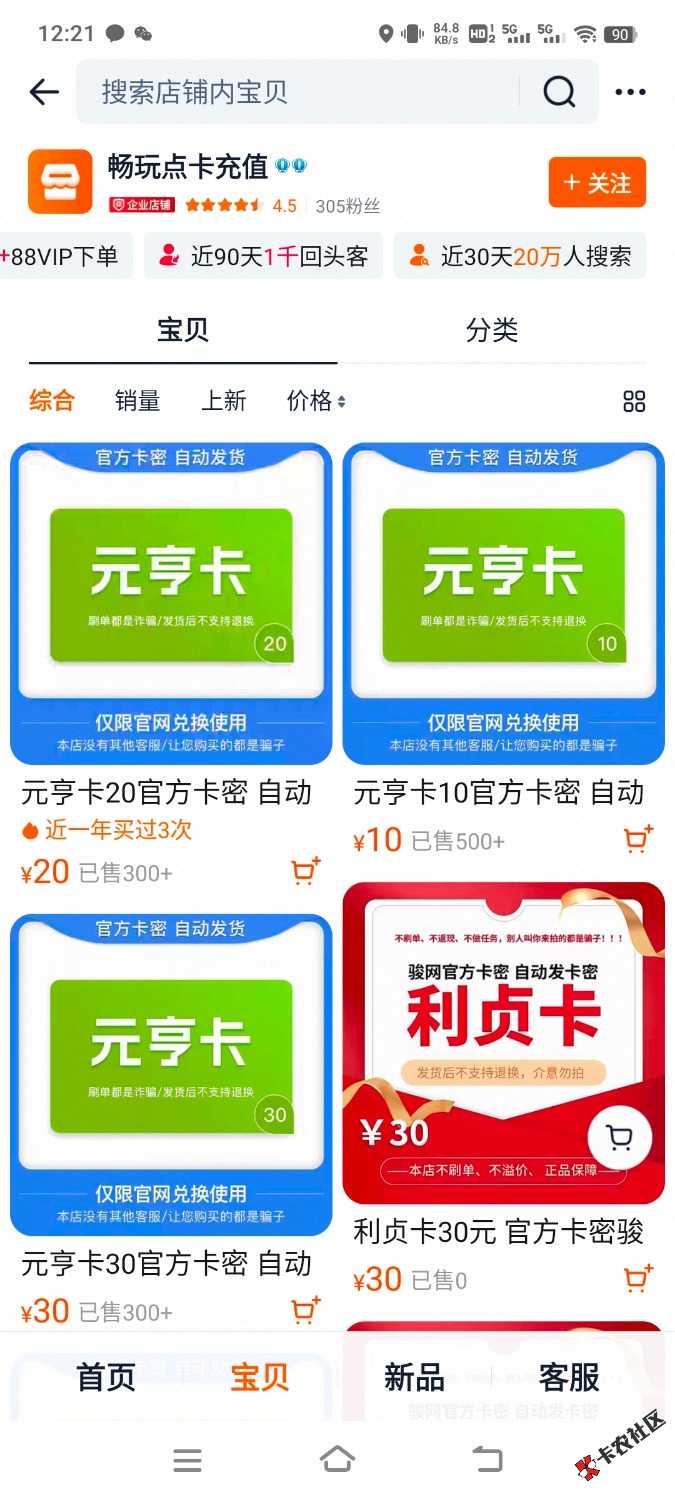
Task: Go back using the top arrow
Action: click(x=44, y=92)
